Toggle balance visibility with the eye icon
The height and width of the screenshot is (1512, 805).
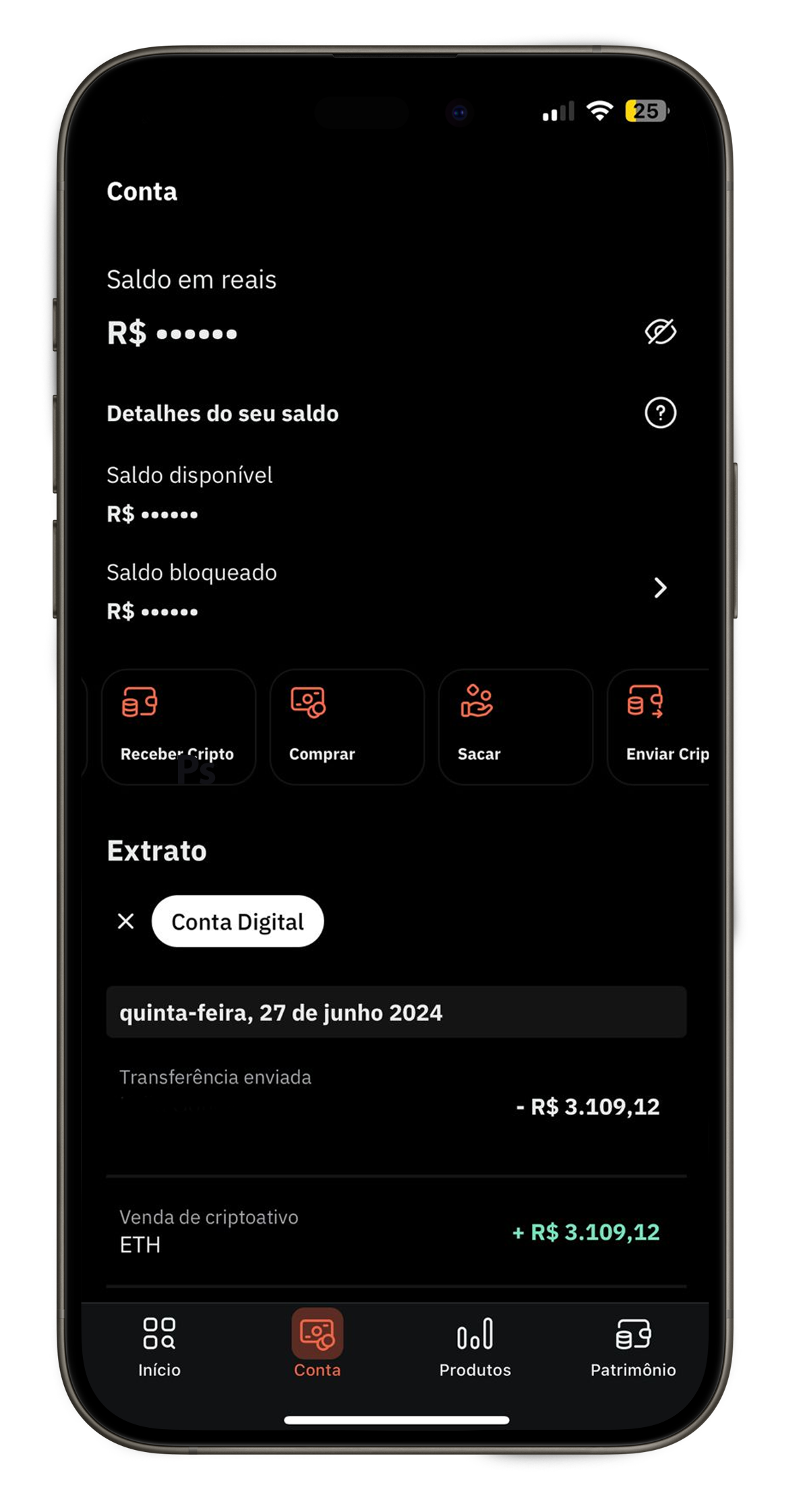click(x=659, y=332)
